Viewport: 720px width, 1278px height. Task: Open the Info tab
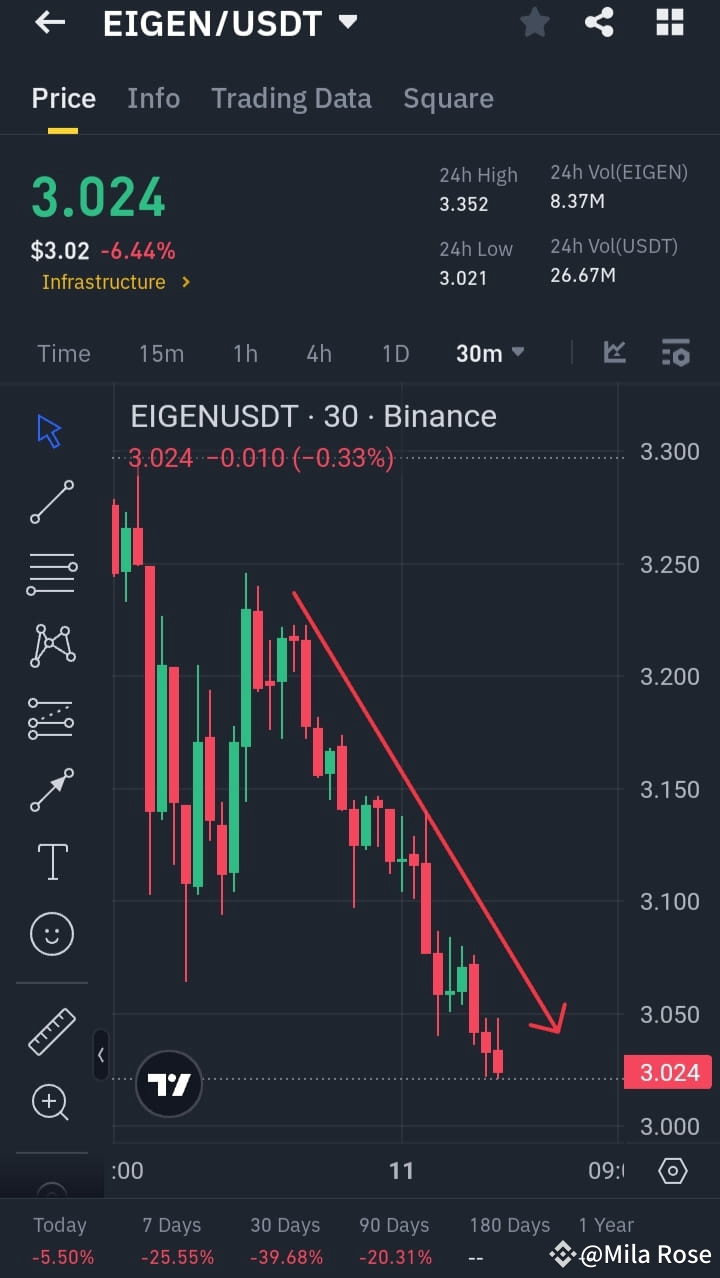point(153,97)
